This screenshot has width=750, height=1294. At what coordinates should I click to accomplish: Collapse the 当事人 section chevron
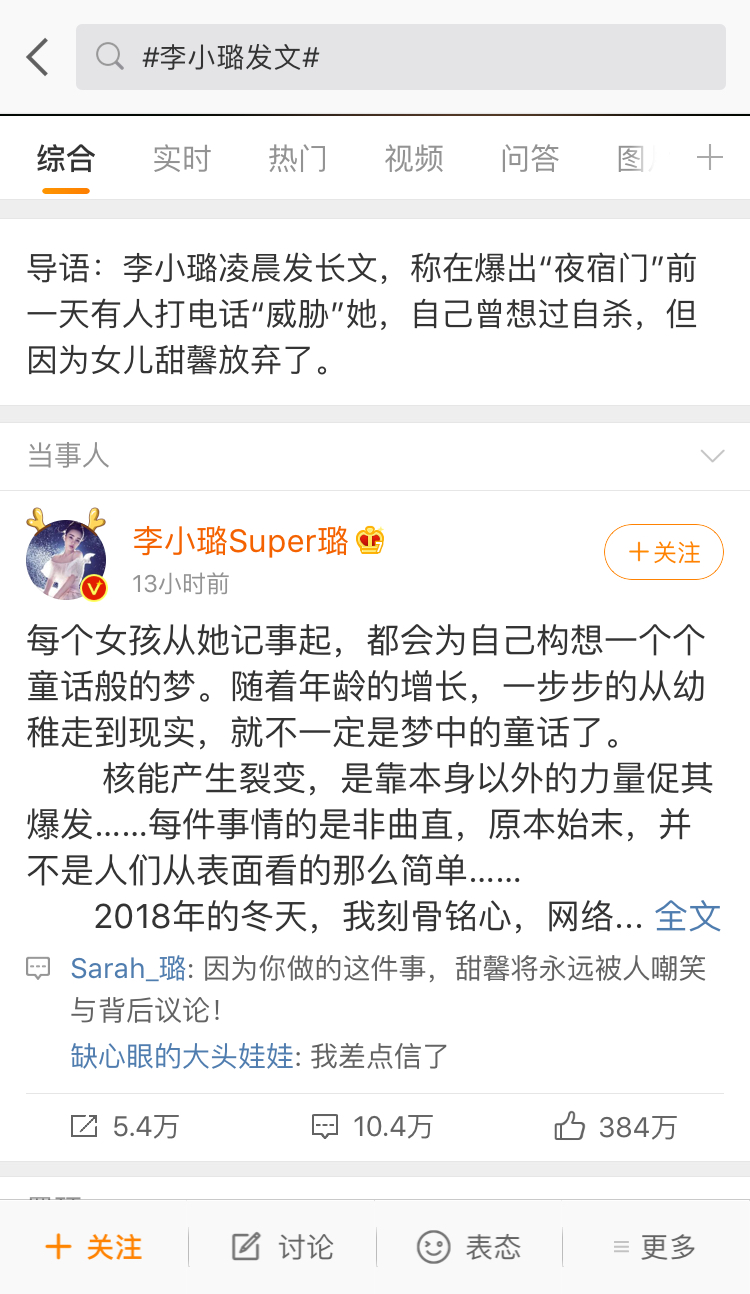pyautogui.click(x=712, y=457)
